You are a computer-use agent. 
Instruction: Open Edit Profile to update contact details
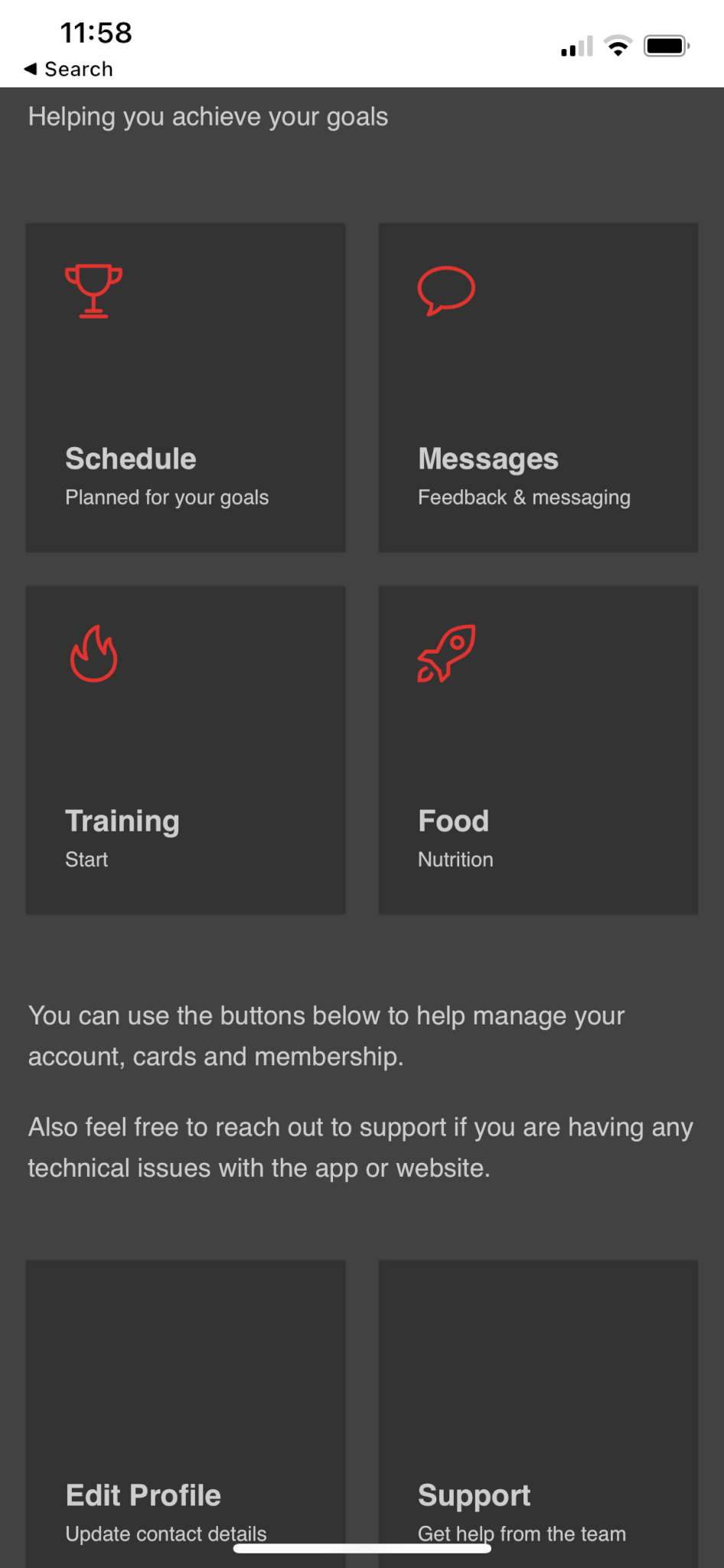click(185, 1413)
